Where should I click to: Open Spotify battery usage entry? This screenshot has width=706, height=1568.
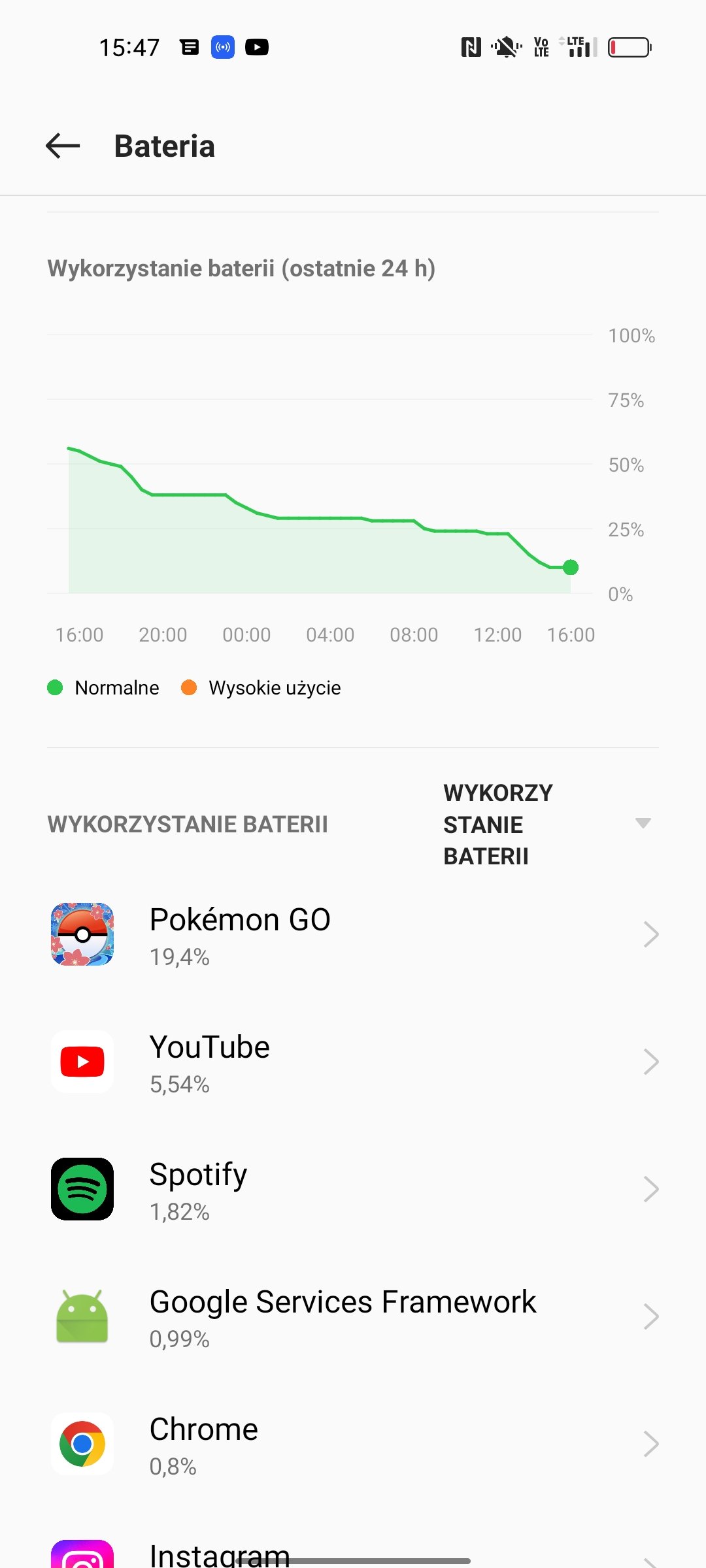[x=353, y=1190]
